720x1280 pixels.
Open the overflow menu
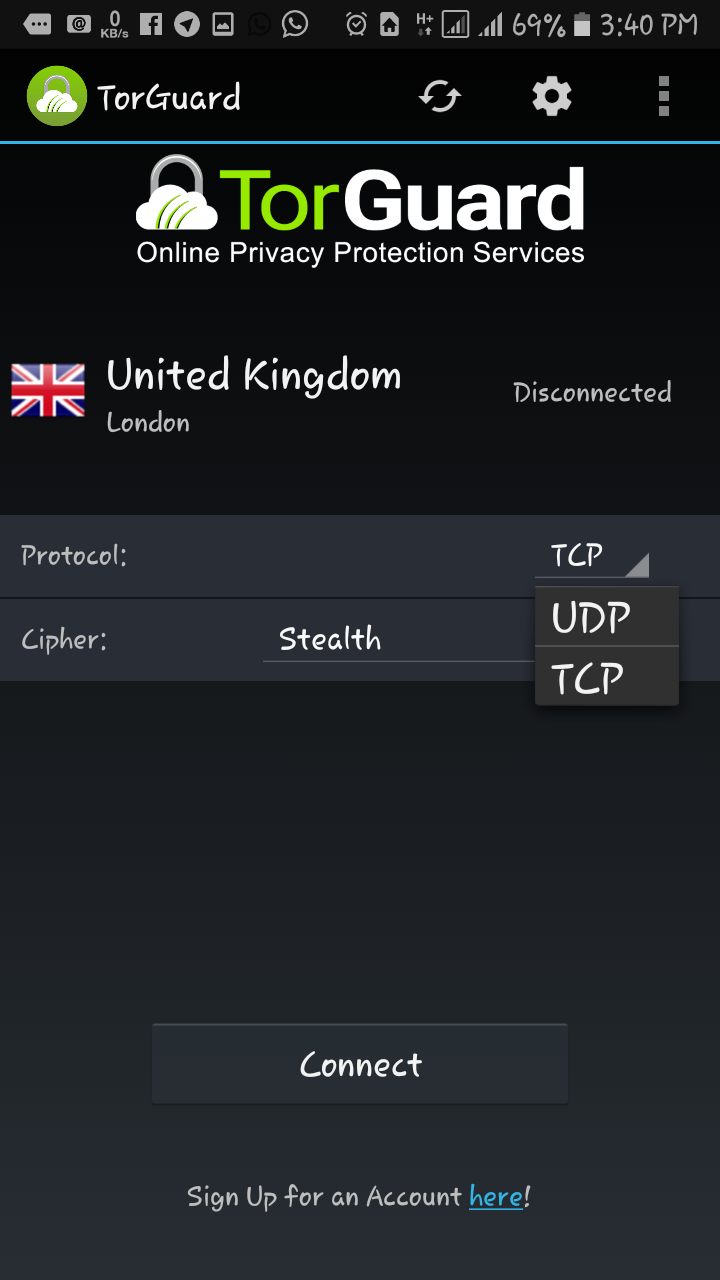[663, 97]
